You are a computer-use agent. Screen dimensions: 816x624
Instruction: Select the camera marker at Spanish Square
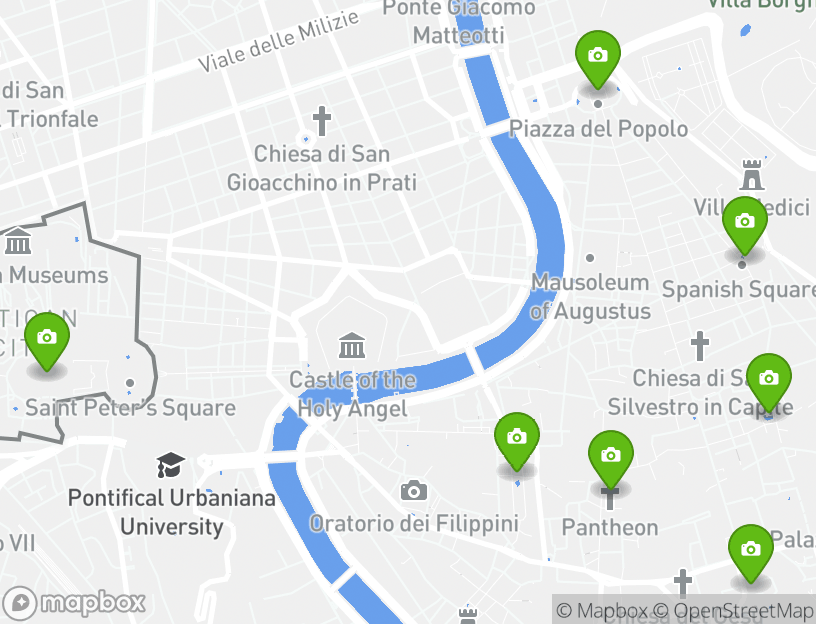(744, 223)
